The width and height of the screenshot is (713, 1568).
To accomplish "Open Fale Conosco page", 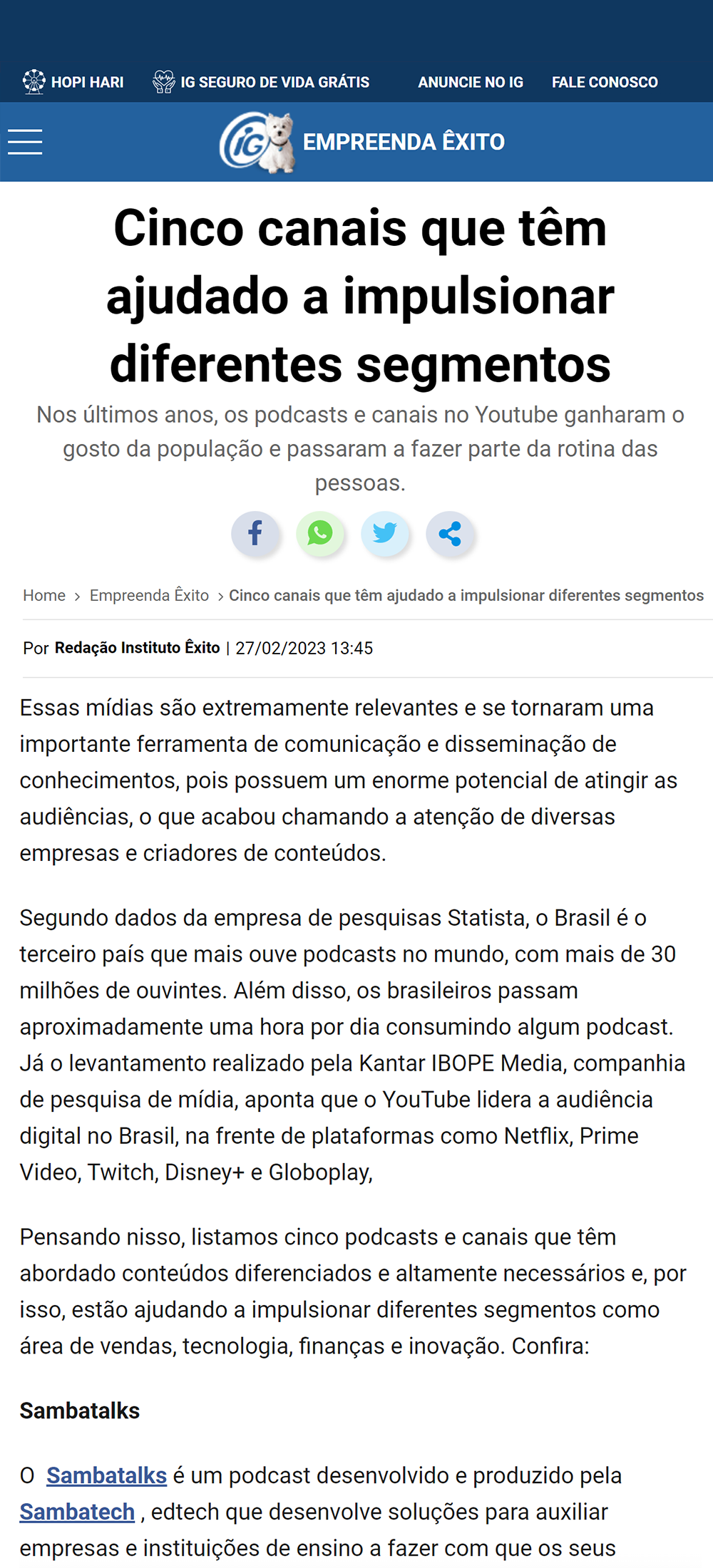I will coord(605,82).
